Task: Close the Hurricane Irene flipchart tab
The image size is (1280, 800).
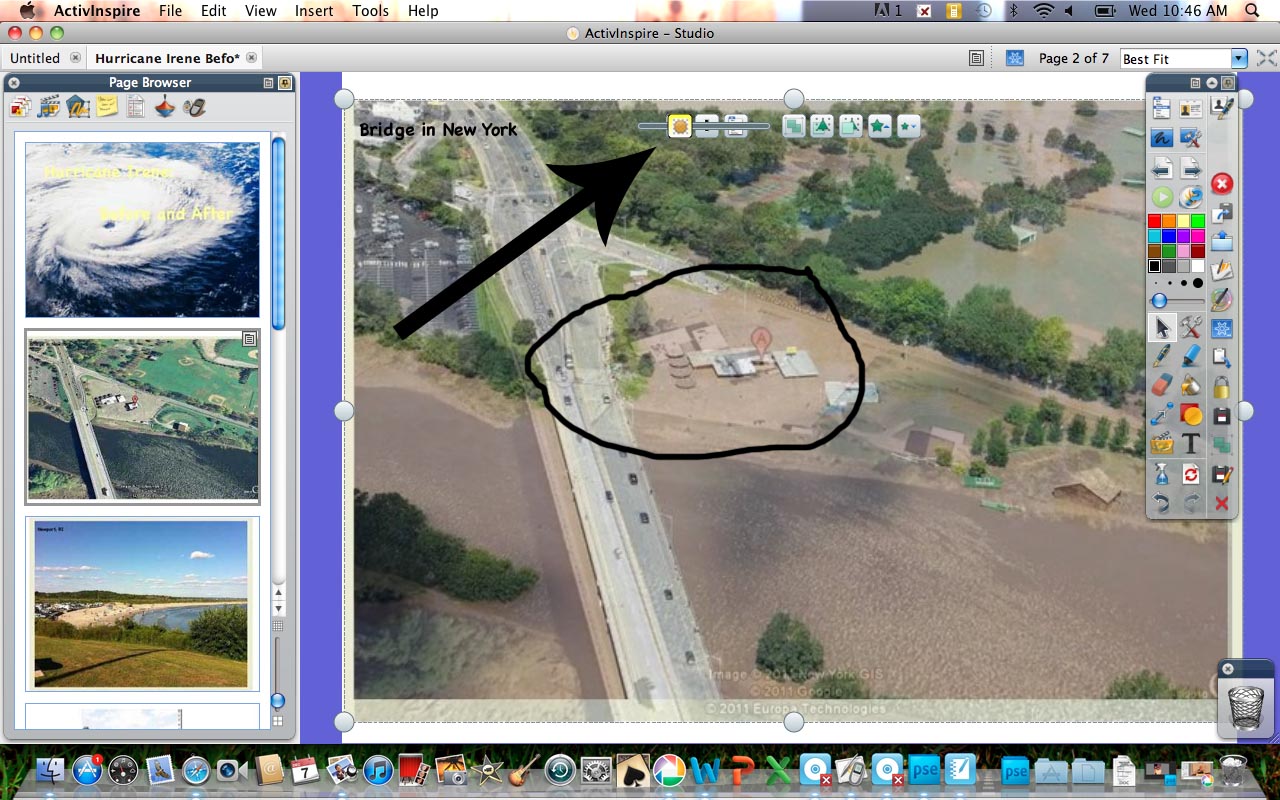Action: [x=251, y=58]
